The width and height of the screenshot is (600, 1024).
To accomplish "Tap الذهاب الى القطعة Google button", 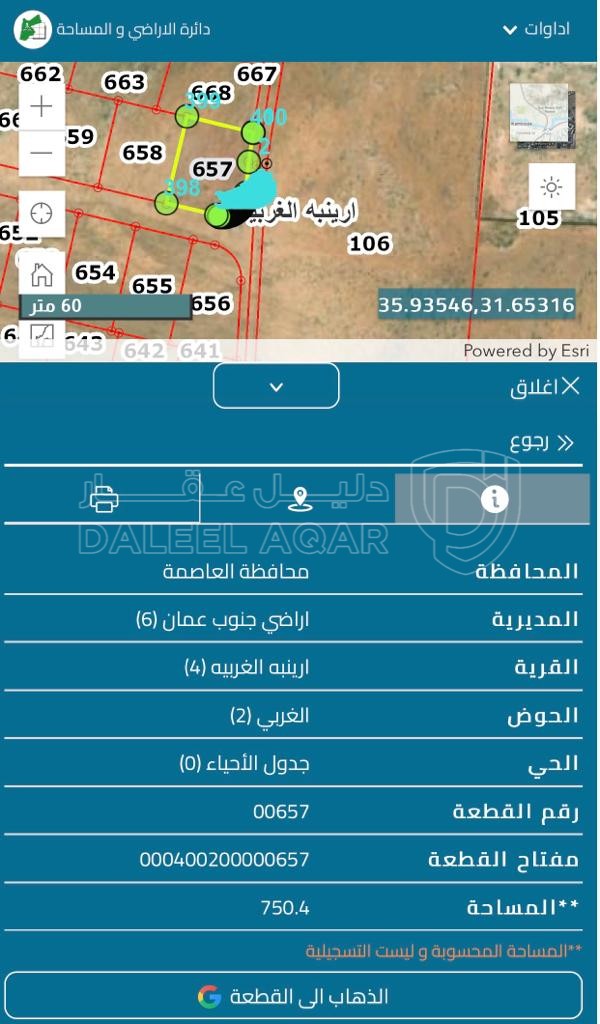I will pyautogui.click(x=293, y=996).
